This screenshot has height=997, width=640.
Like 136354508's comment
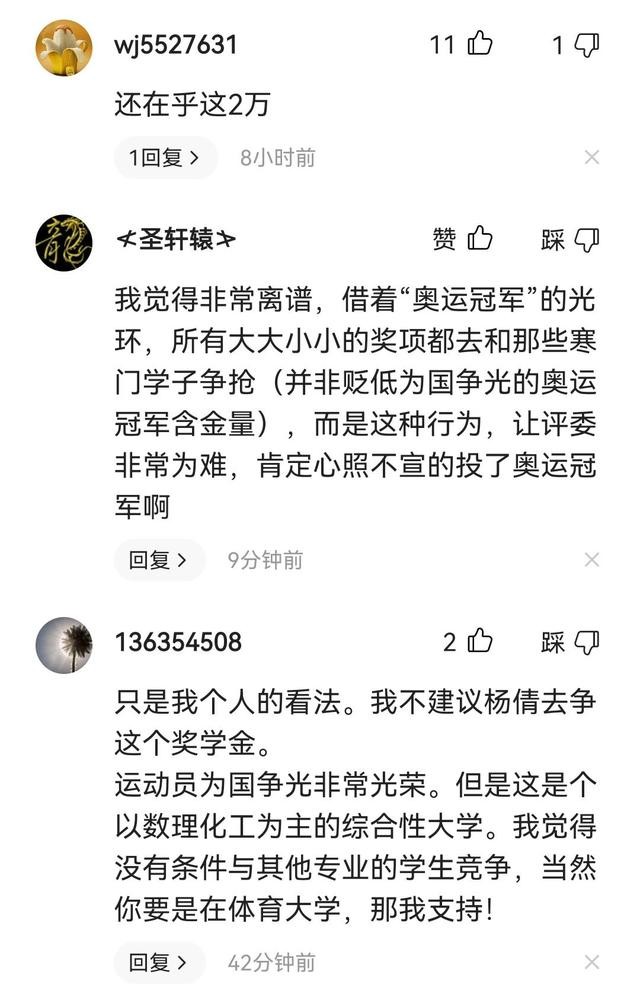480,641
